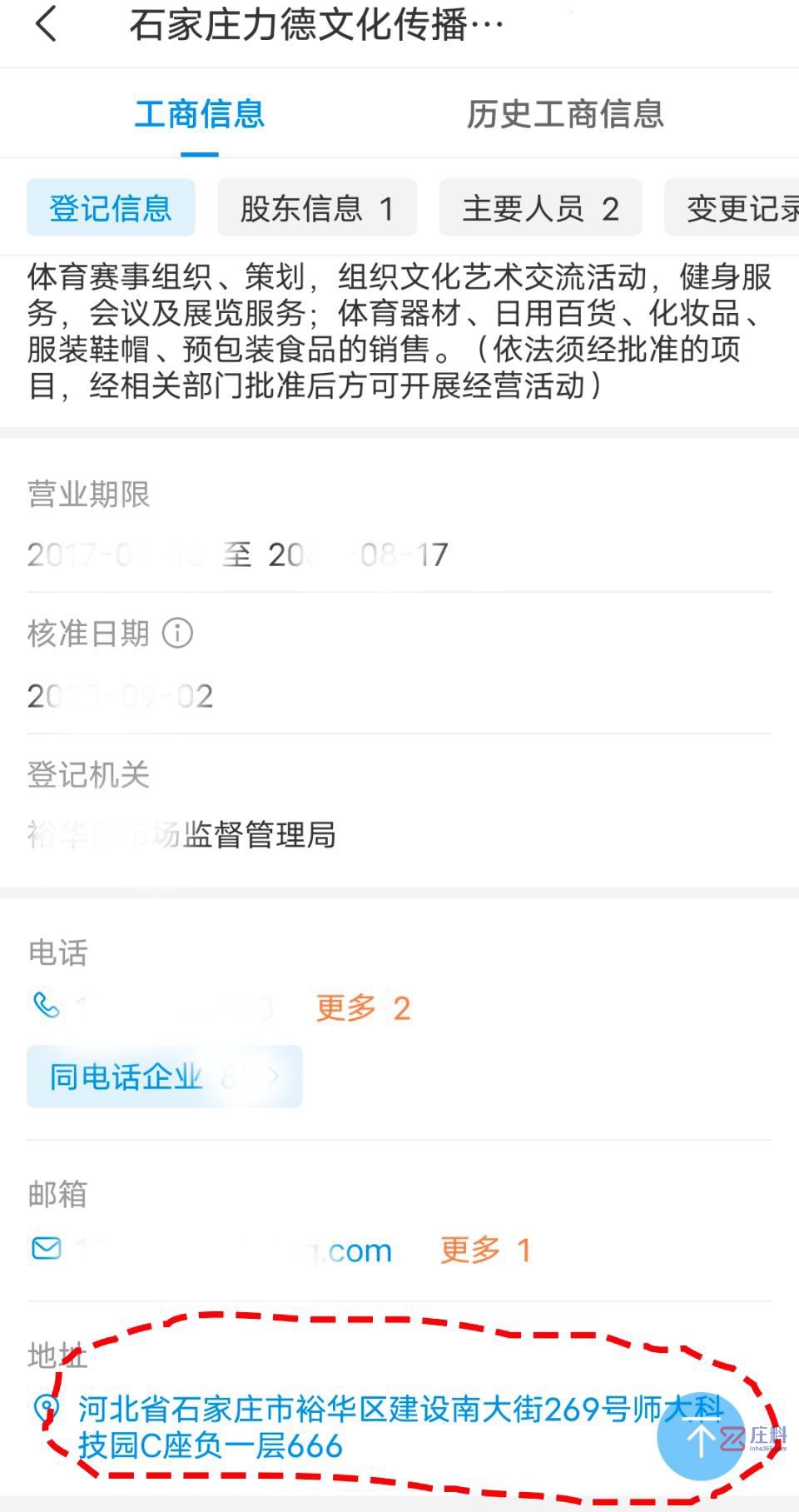Tap the company email address

click(212, 1250)
